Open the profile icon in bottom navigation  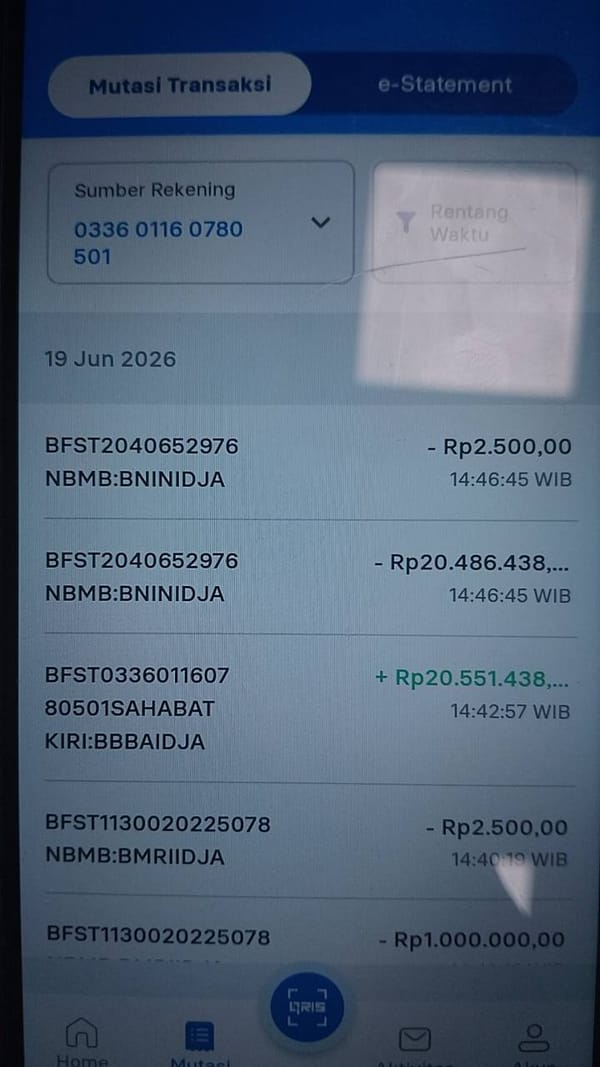[x=533, y=1040]
